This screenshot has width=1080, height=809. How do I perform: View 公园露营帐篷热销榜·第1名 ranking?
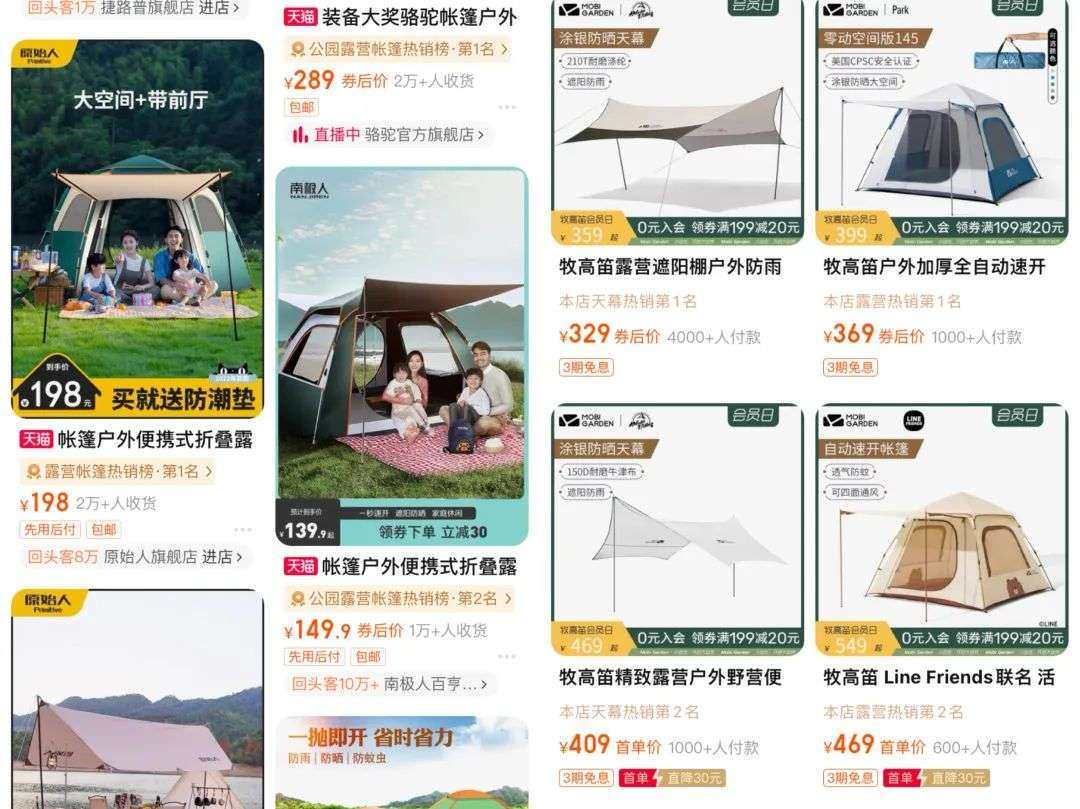pos(399,48)
